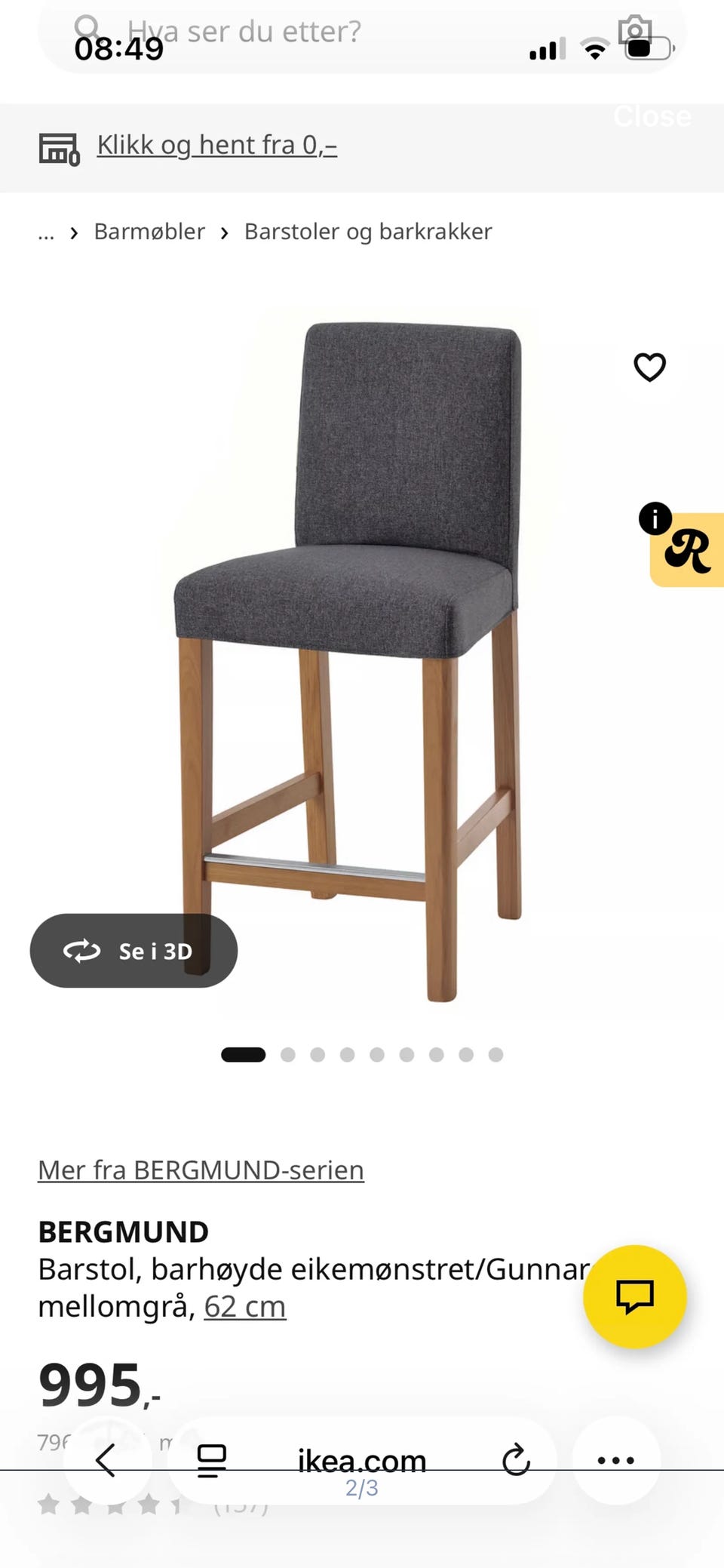Open camera search in the search bar
Screen dimensions: 724x1568
(635, 32)
